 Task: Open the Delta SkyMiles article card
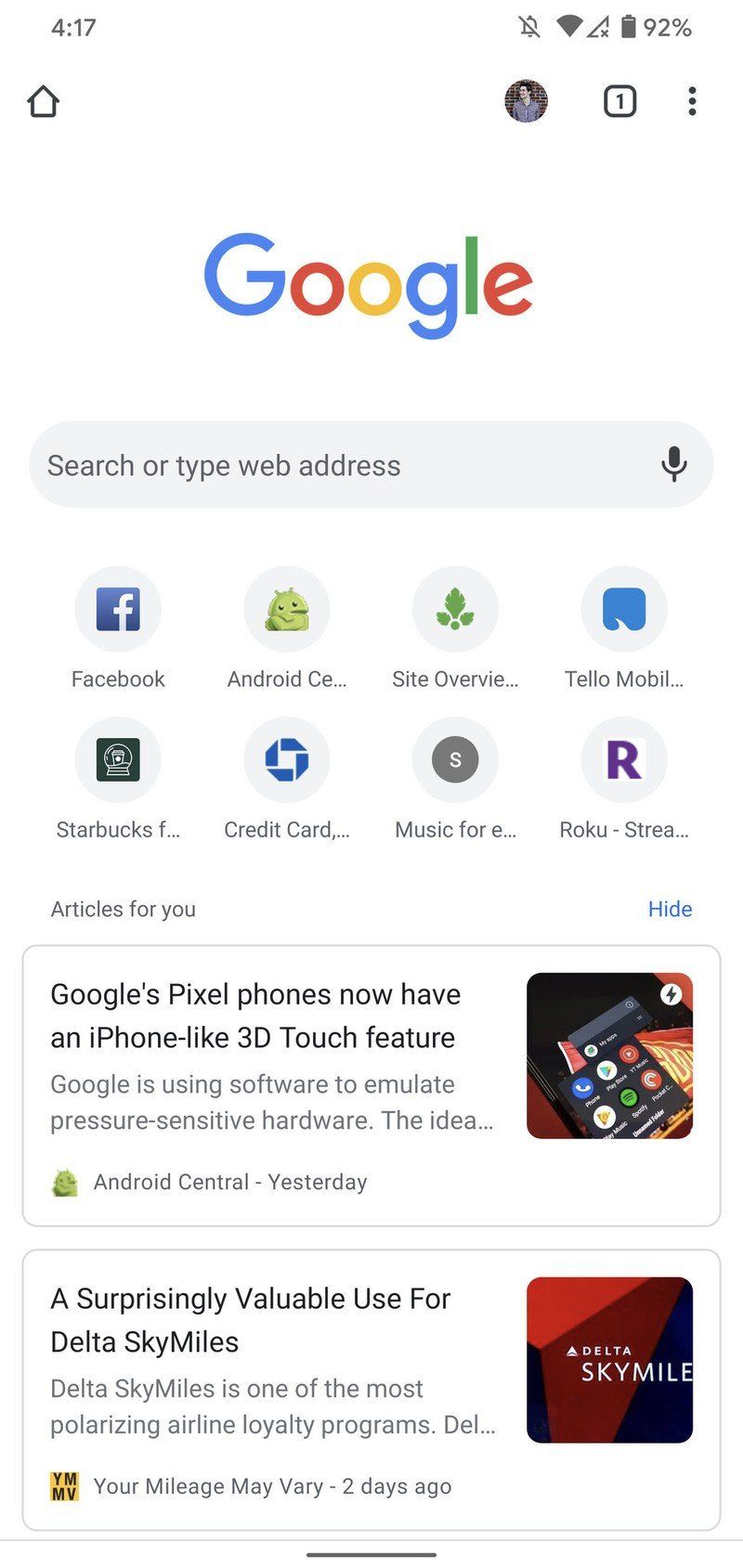tap(371, 1390)
